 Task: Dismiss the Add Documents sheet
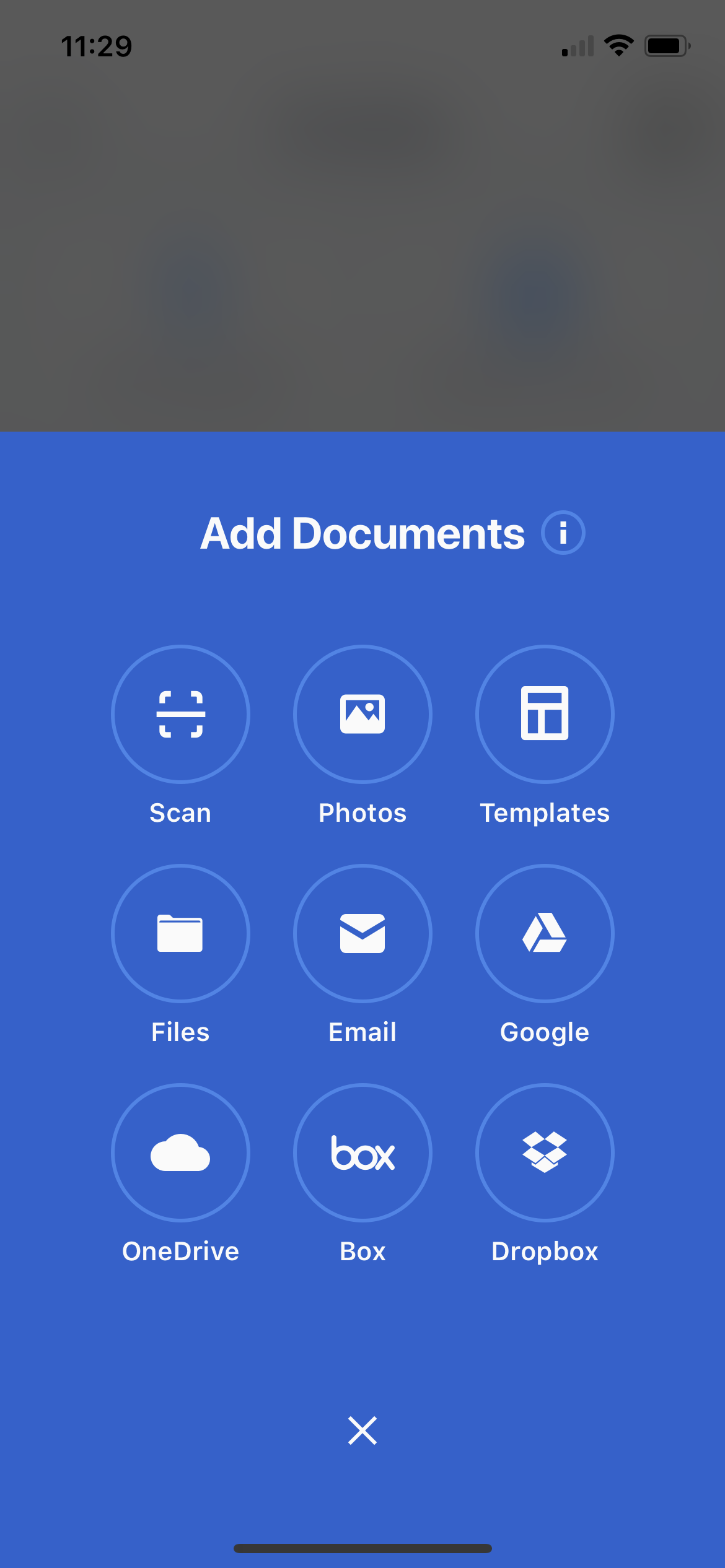(x=362, y=1431)
